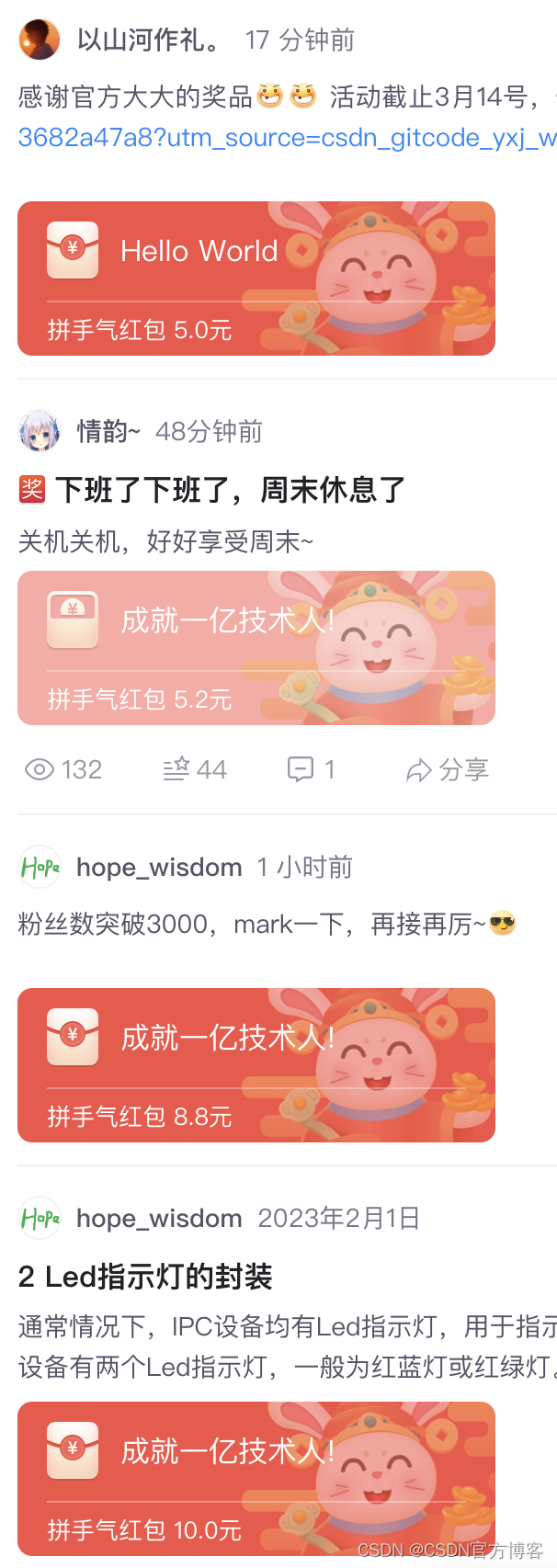Viewport: 557px width, 1568px height.
Task: Open comments on 情韵~'s post
Action: [x=311, y=769]
